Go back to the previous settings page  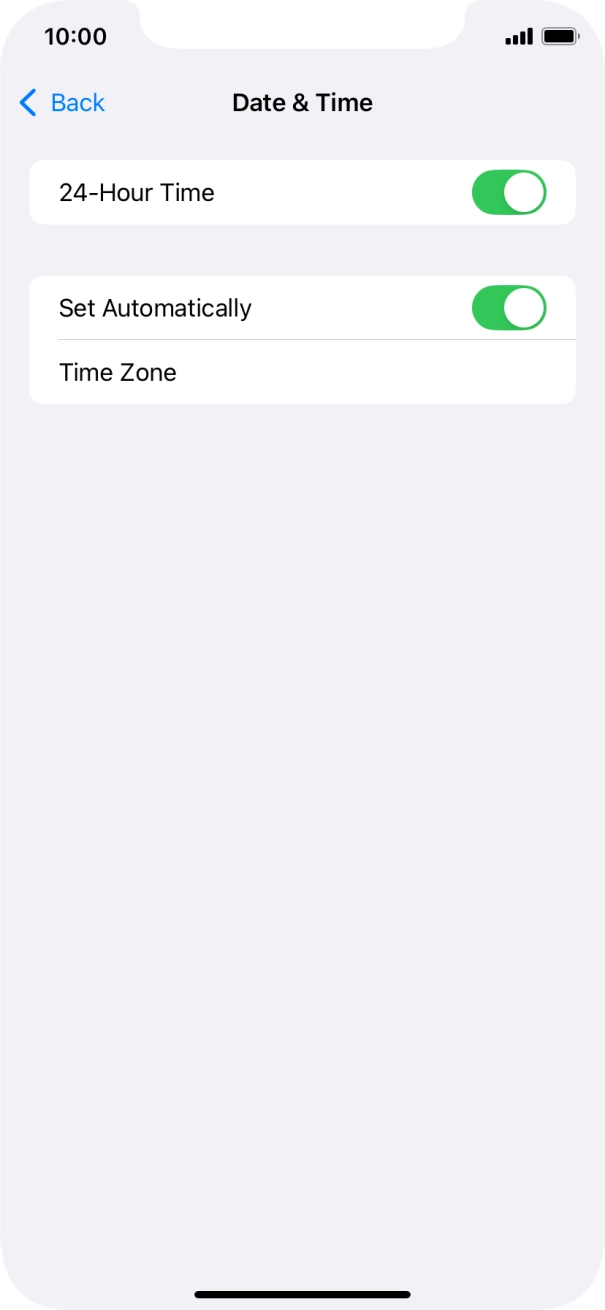tap(62, 102)
